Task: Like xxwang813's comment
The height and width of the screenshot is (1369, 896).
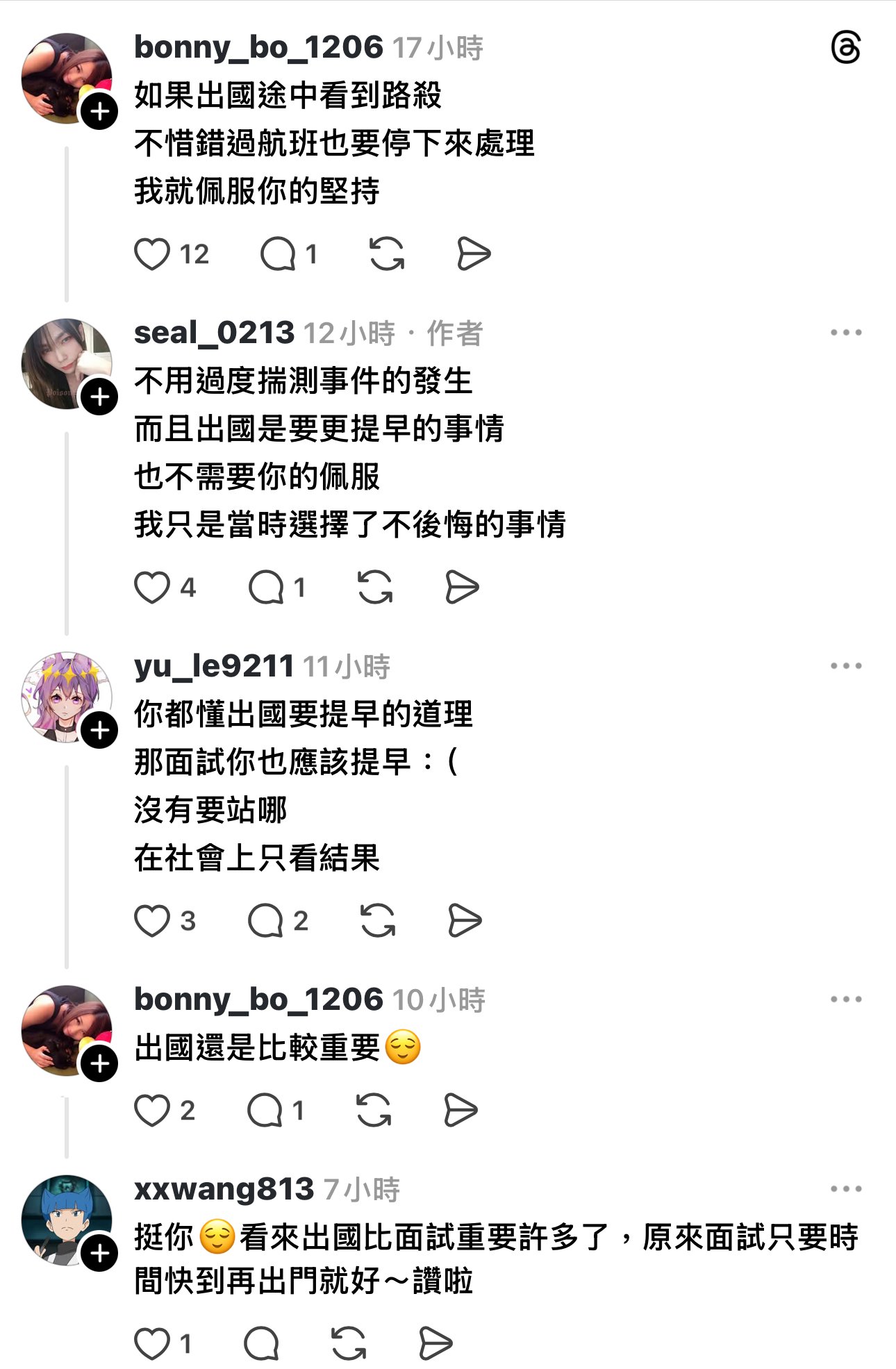Action: pos(152,1344)
